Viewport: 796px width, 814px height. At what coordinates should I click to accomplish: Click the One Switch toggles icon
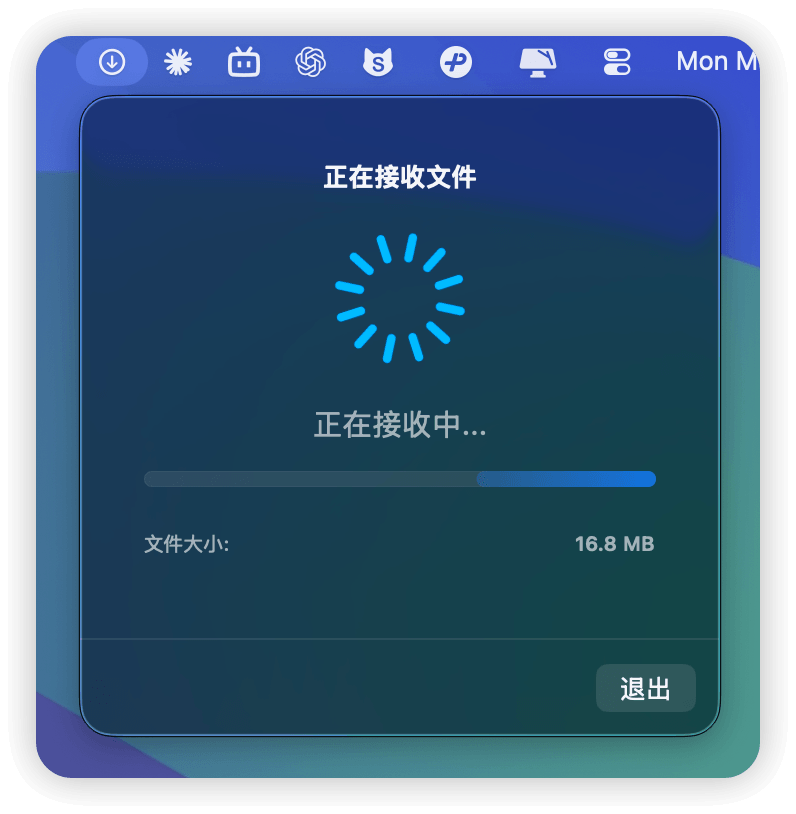[617, 61]
